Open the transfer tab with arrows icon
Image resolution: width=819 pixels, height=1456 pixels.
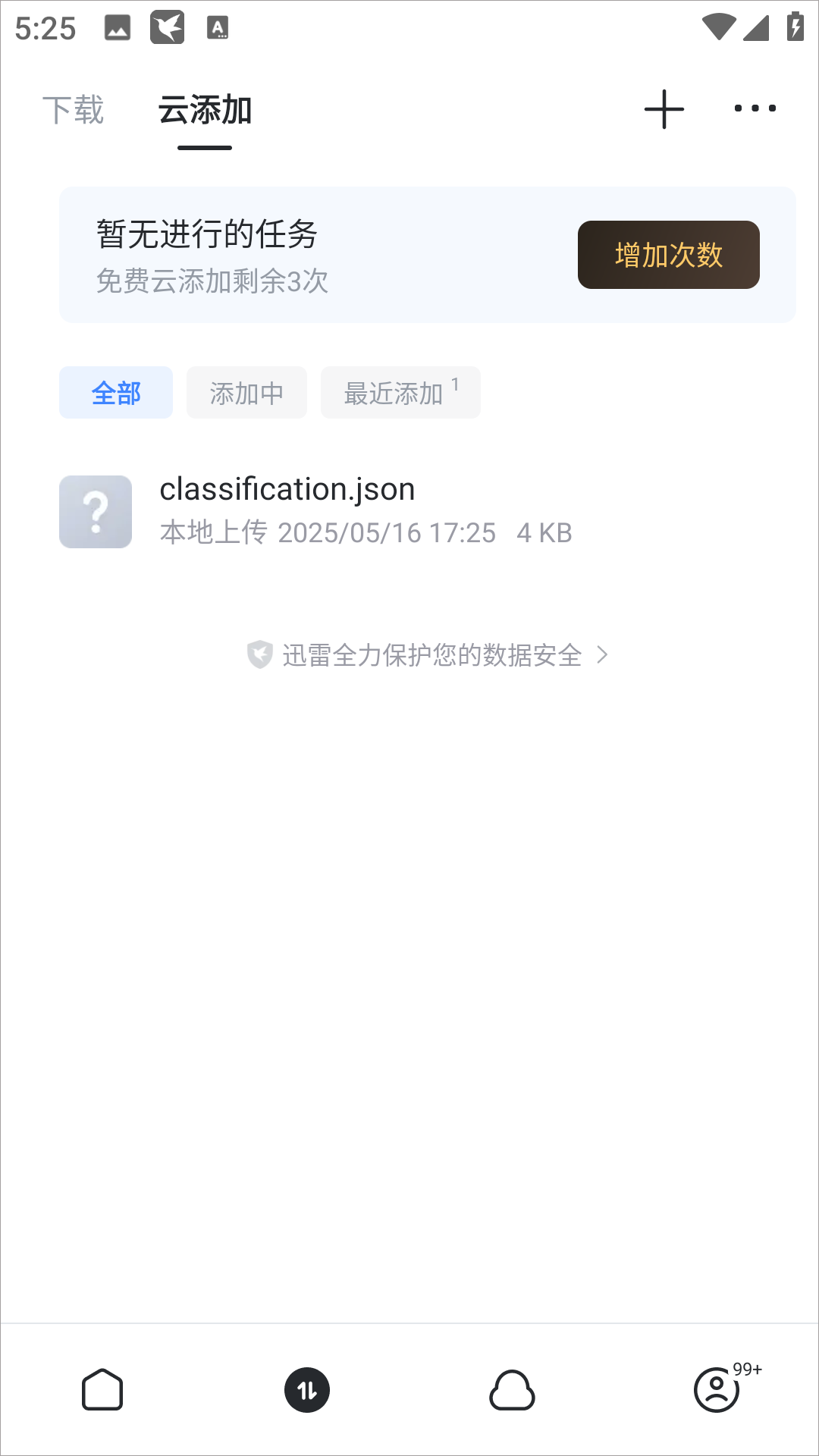click(307, 1390)
